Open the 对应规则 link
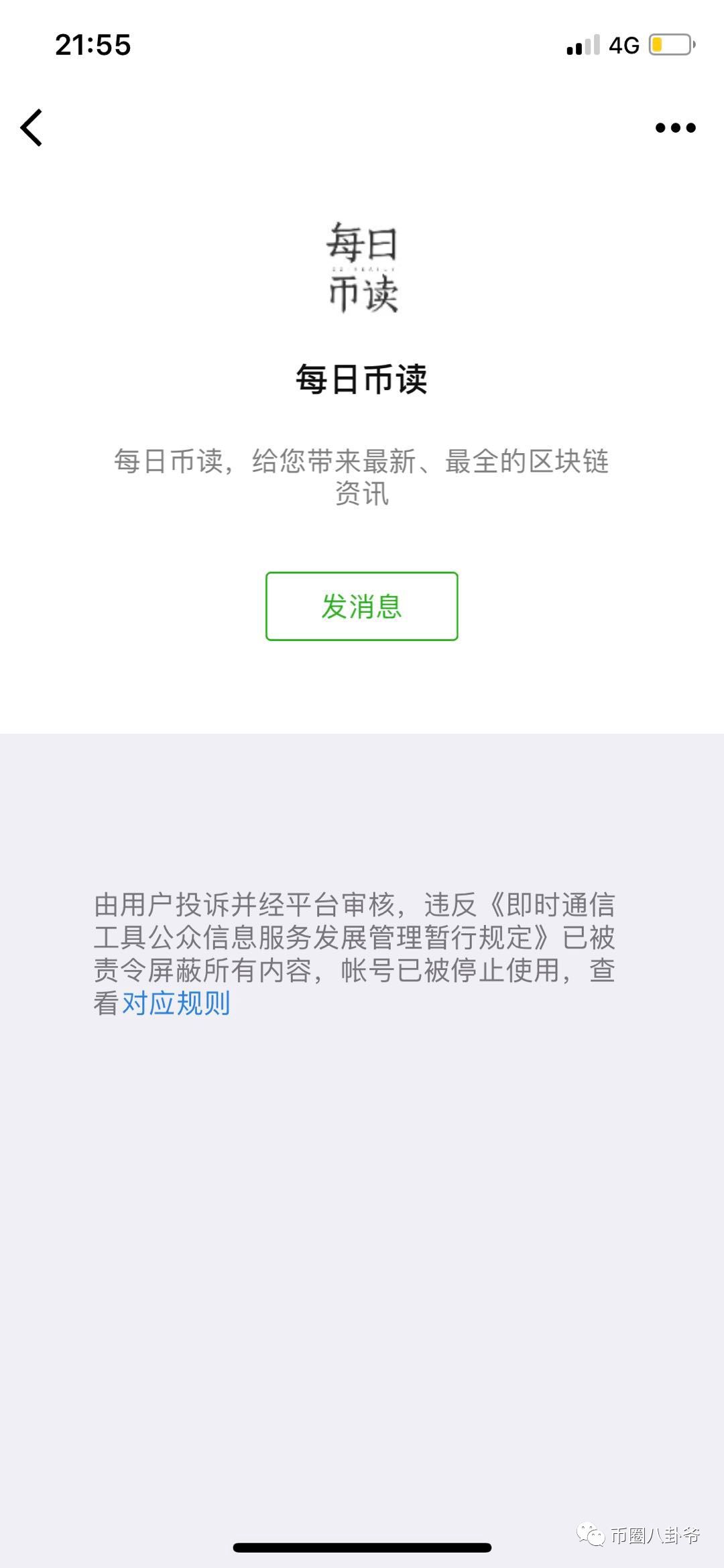 (x=176, y=1003)
